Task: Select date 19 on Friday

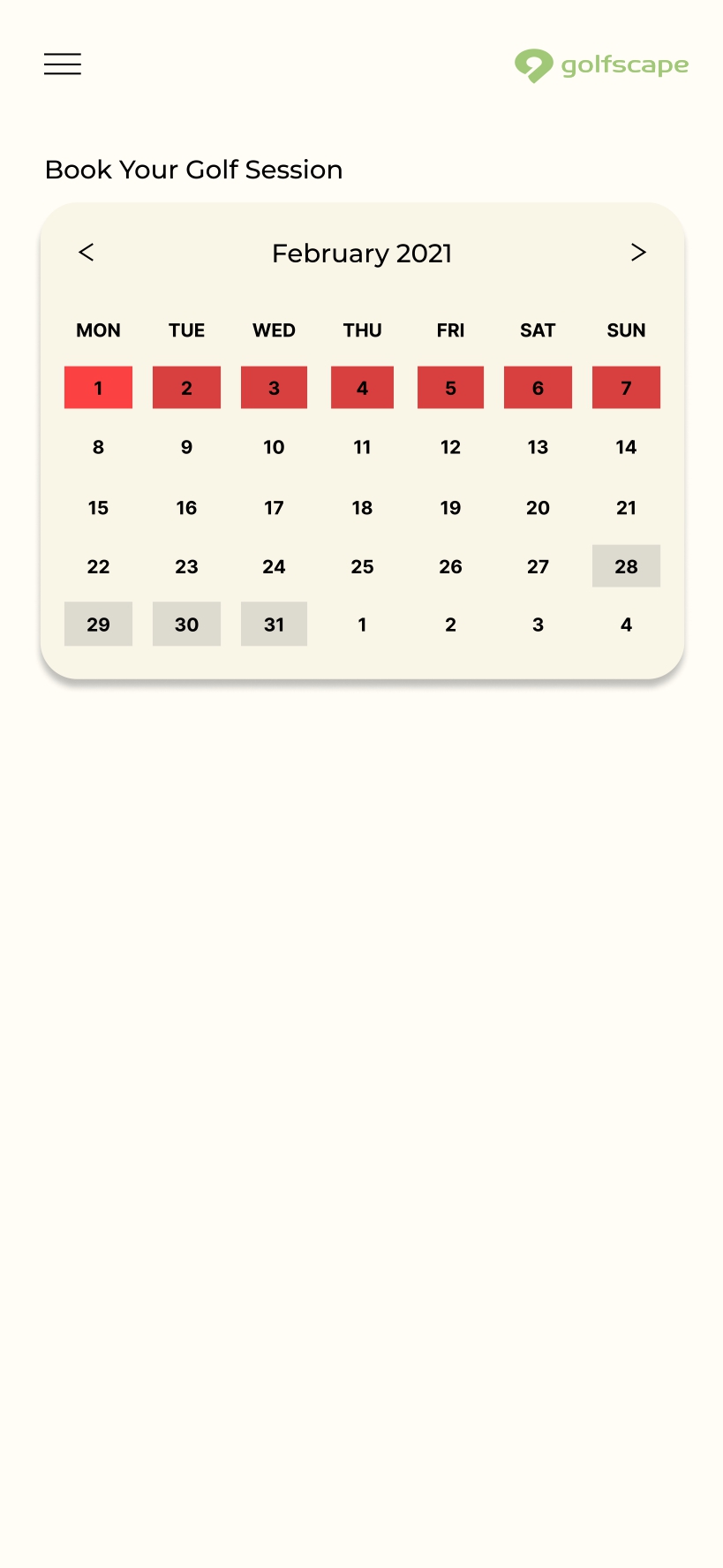Action: [450, 508]
